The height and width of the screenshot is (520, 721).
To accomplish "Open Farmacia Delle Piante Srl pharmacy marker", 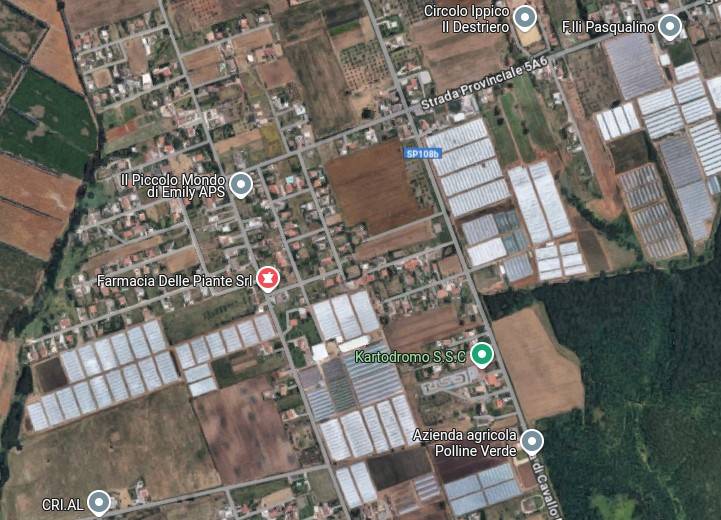I will (x=267, y=279).
